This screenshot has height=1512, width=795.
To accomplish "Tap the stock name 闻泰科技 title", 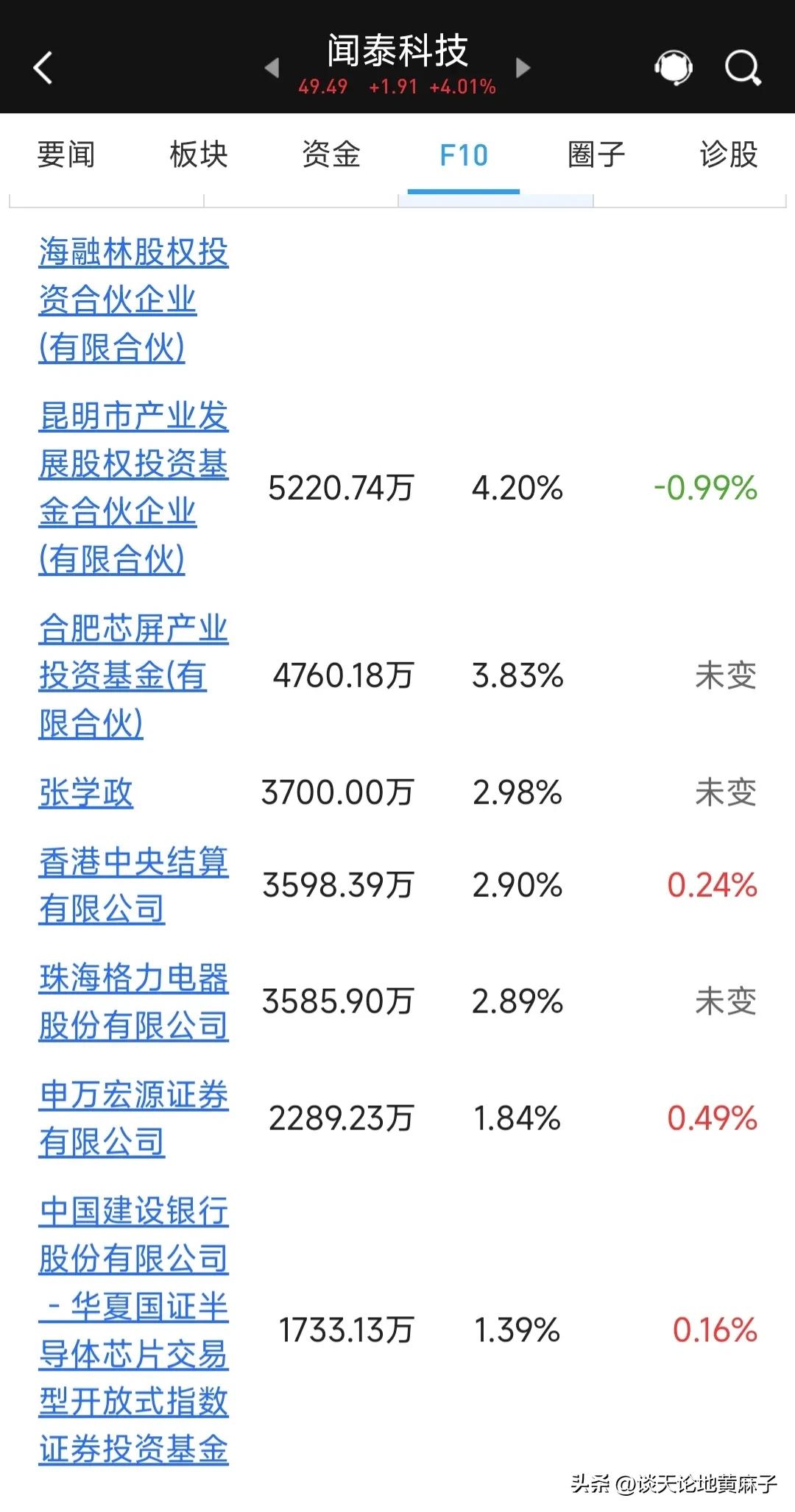I will pyautogui.click(x=397, y=50).
